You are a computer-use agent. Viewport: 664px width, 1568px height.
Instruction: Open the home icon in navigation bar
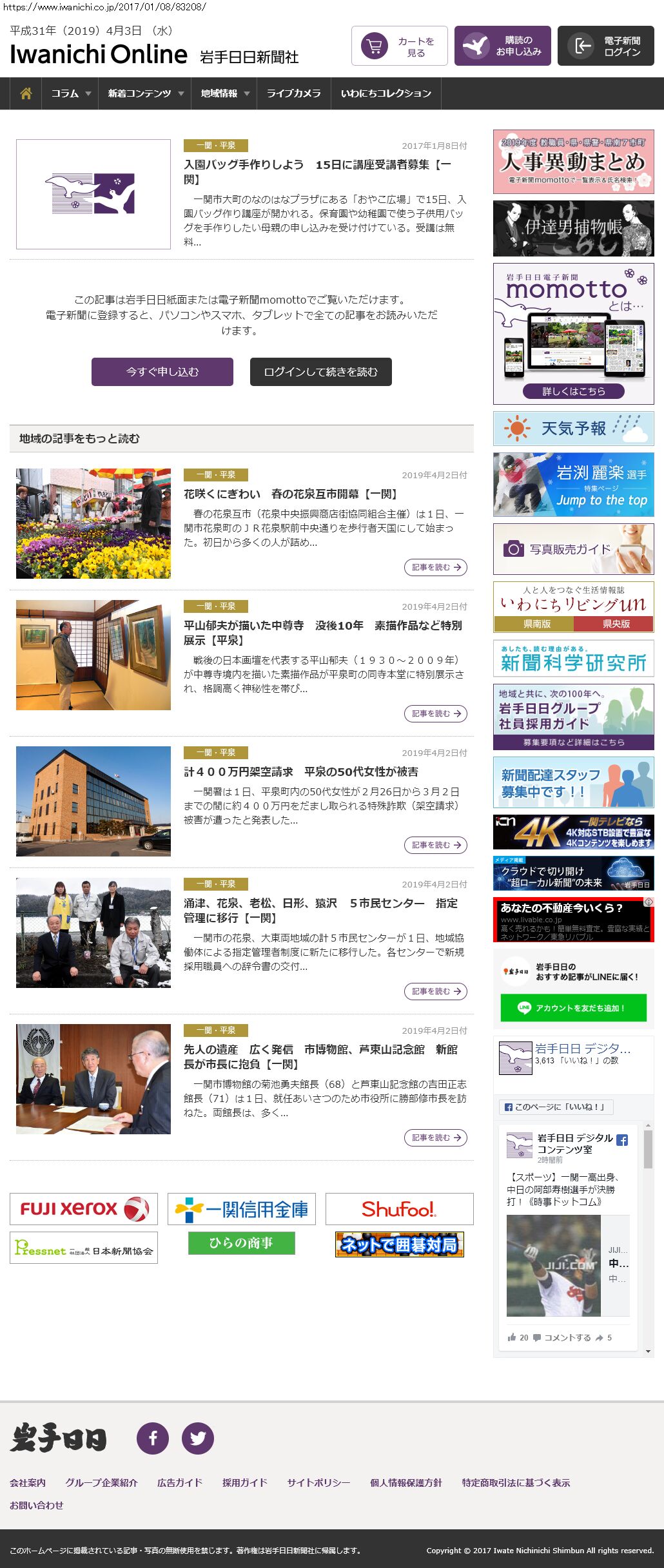click(26, 93)
